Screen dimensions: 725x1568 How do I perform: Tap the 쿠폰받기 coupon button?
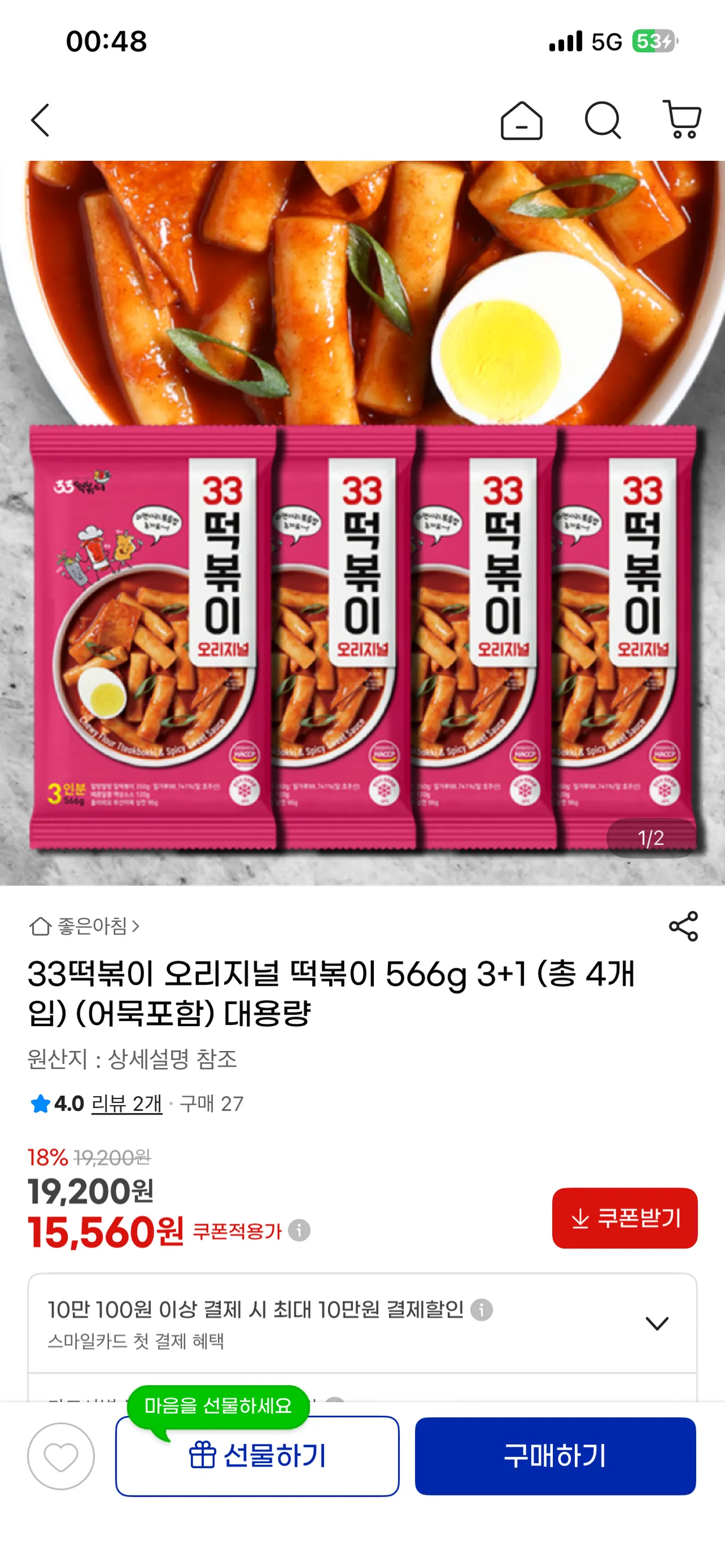pos(625,1217)
